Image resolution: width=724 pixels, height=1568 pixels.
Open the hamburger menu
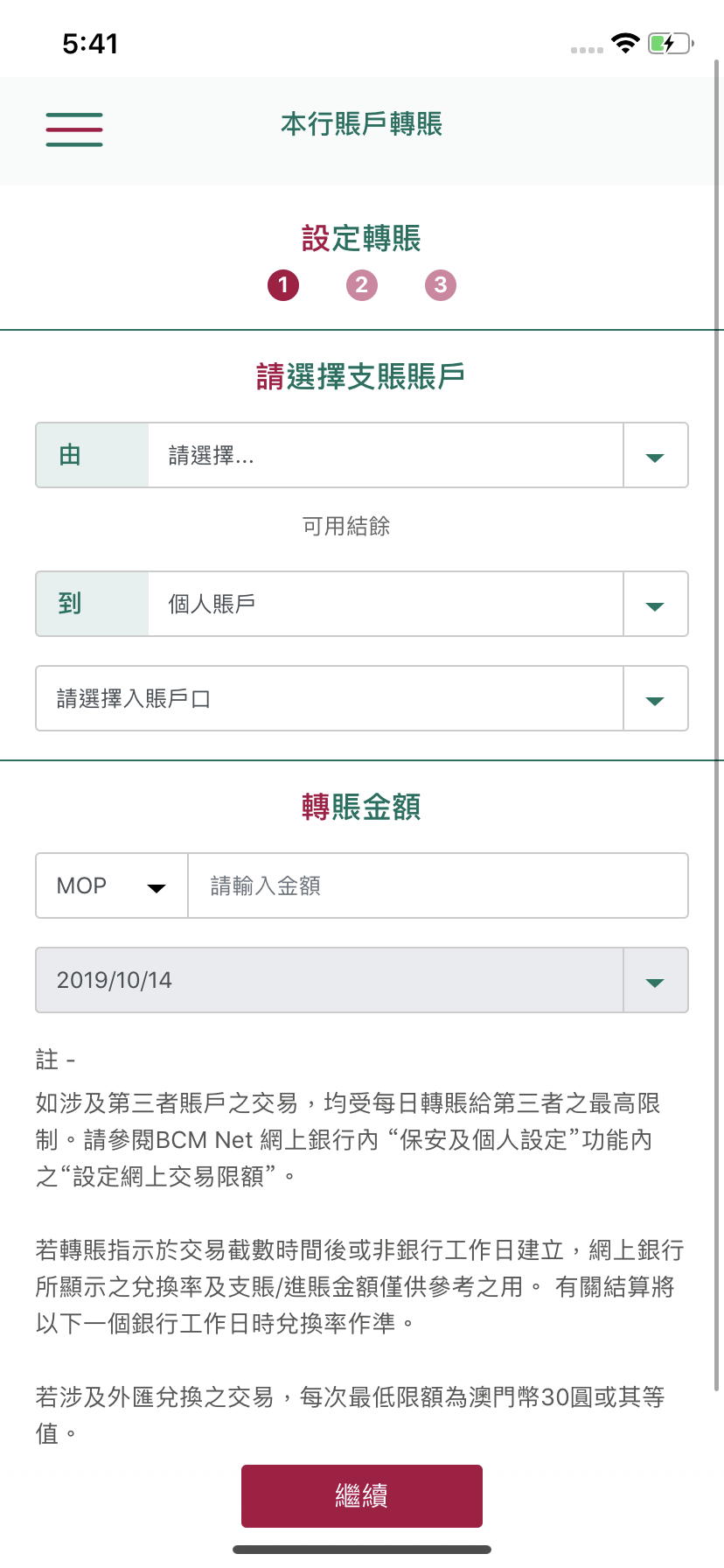[x=74, y=129]
